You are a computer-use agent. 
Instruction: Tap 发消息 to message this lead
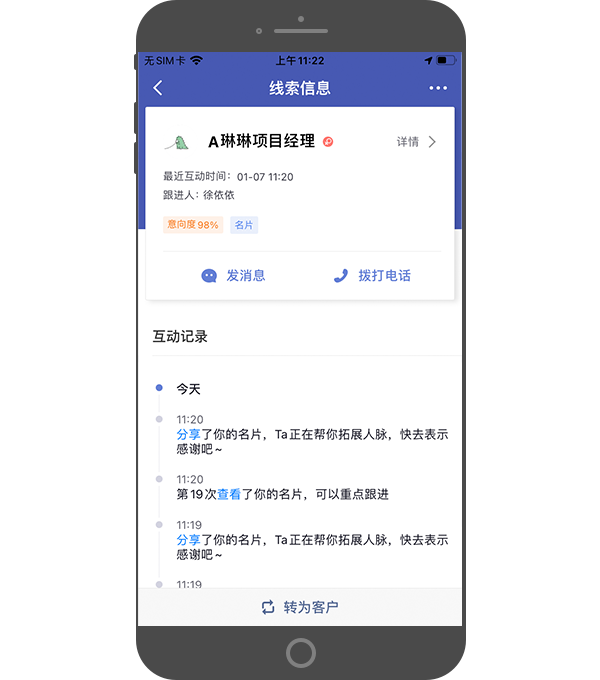(233, 276)
